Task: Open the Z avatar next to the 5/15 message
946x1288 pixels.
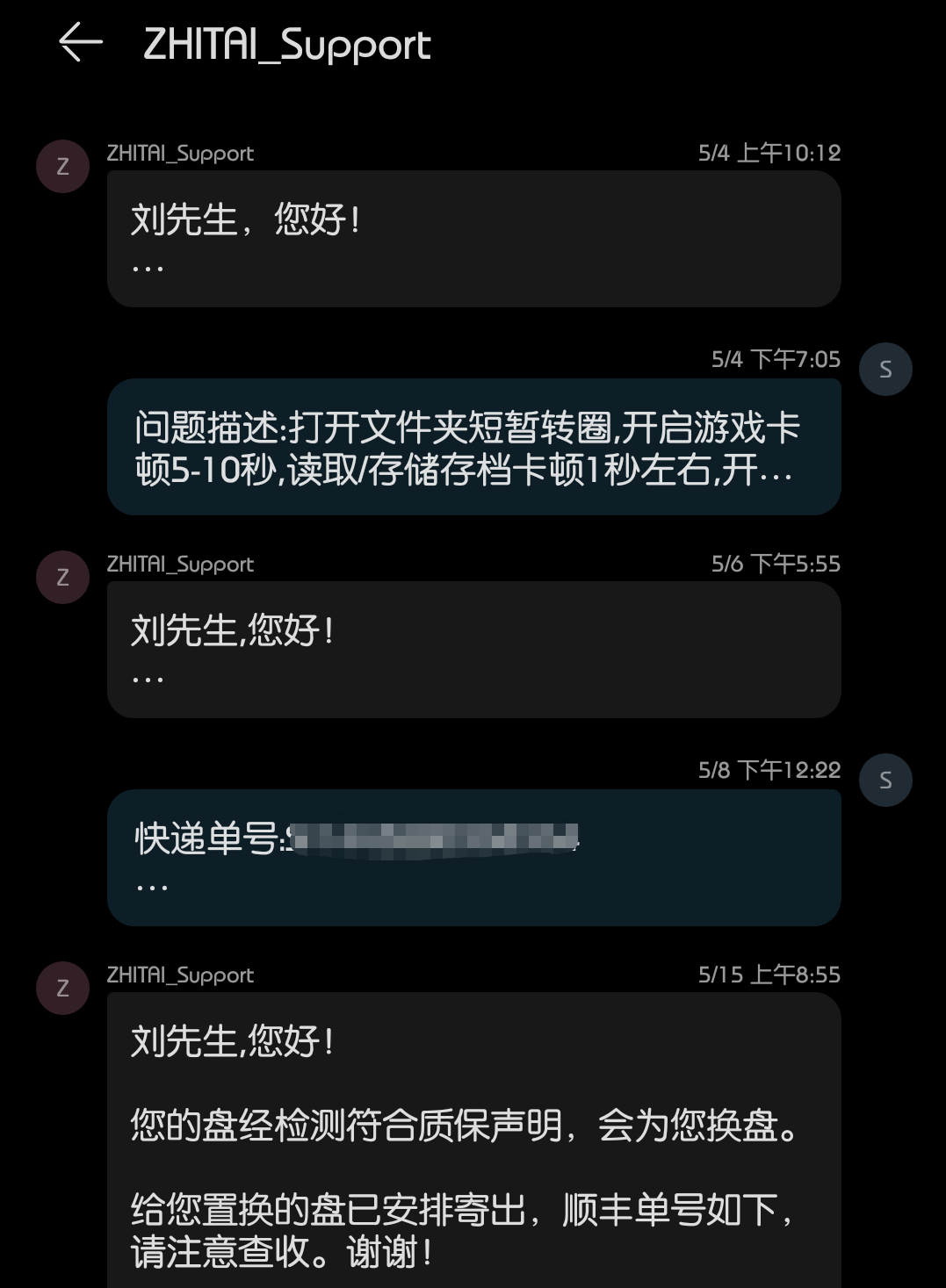Action: [62, 988]
